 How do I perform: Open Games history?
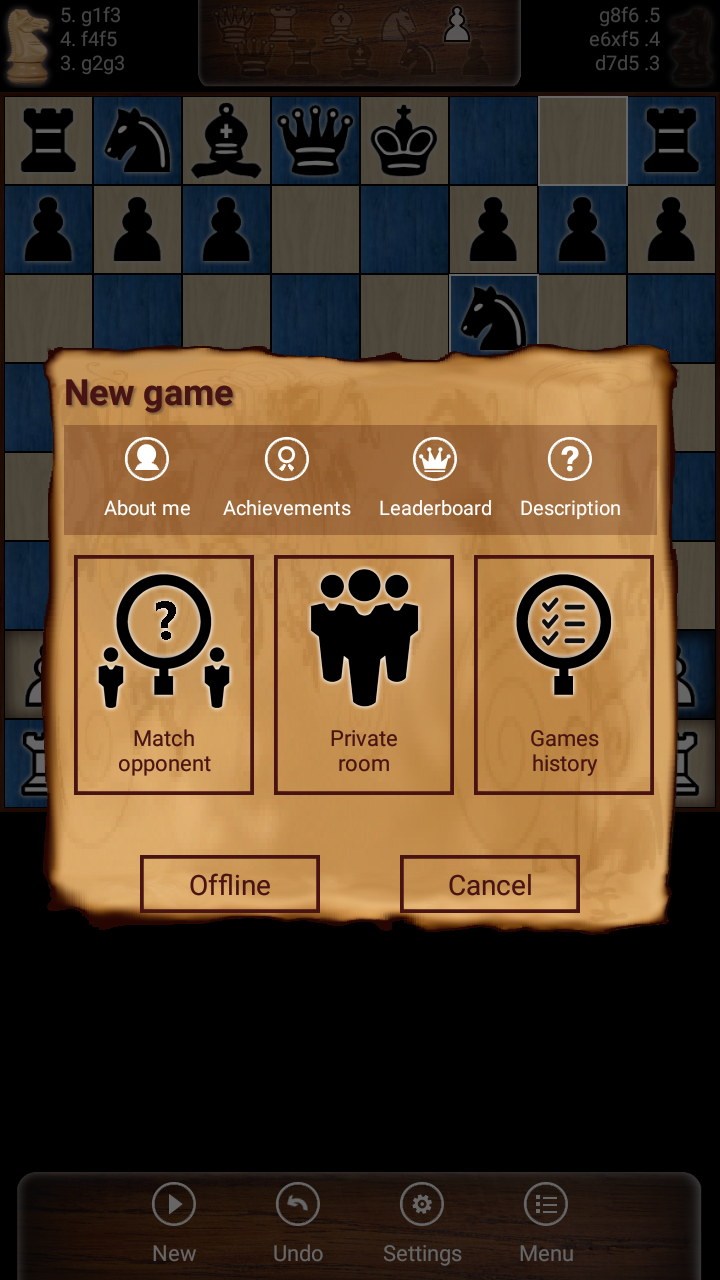click(564, 675)
